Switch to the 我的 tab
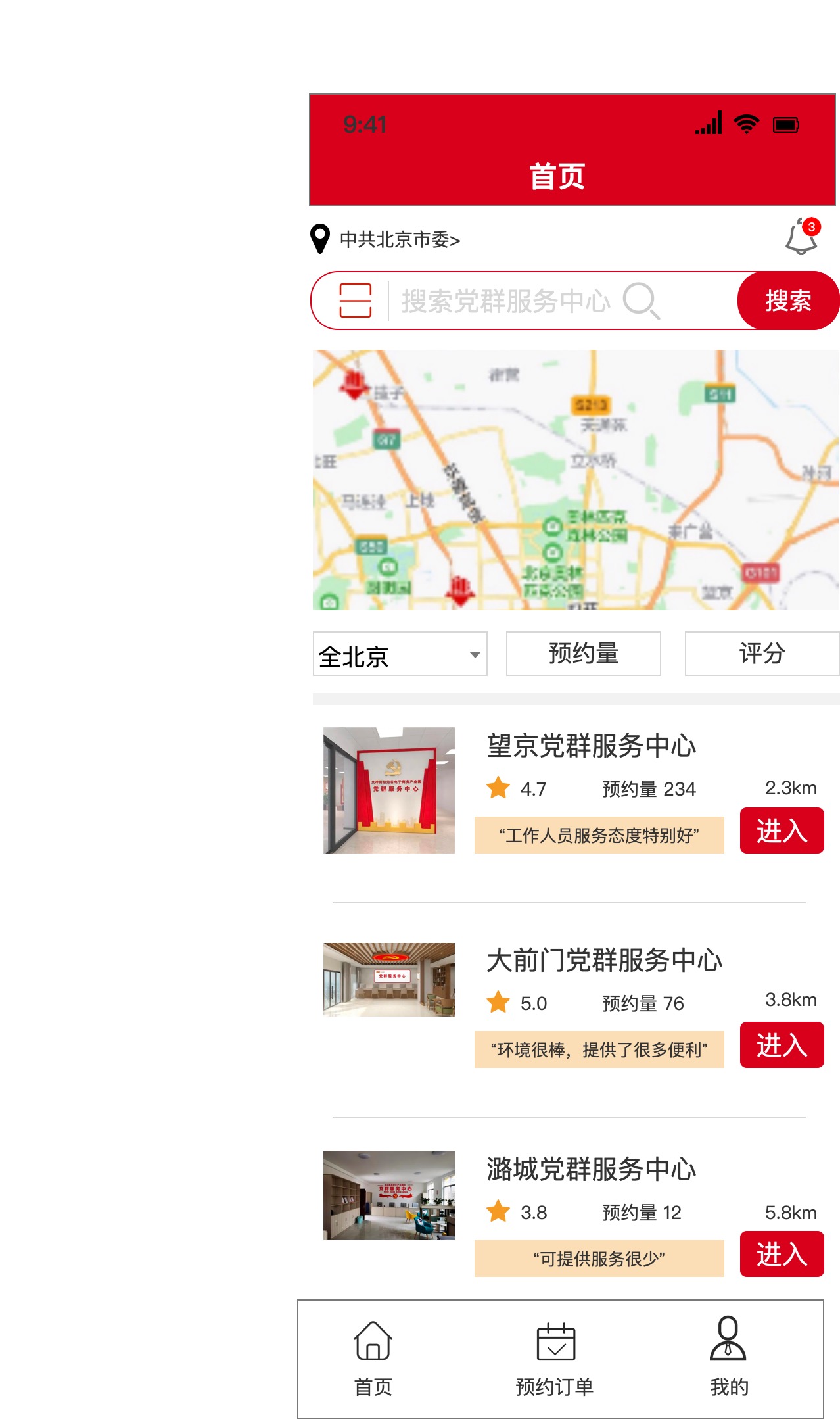 point(728,1359)
